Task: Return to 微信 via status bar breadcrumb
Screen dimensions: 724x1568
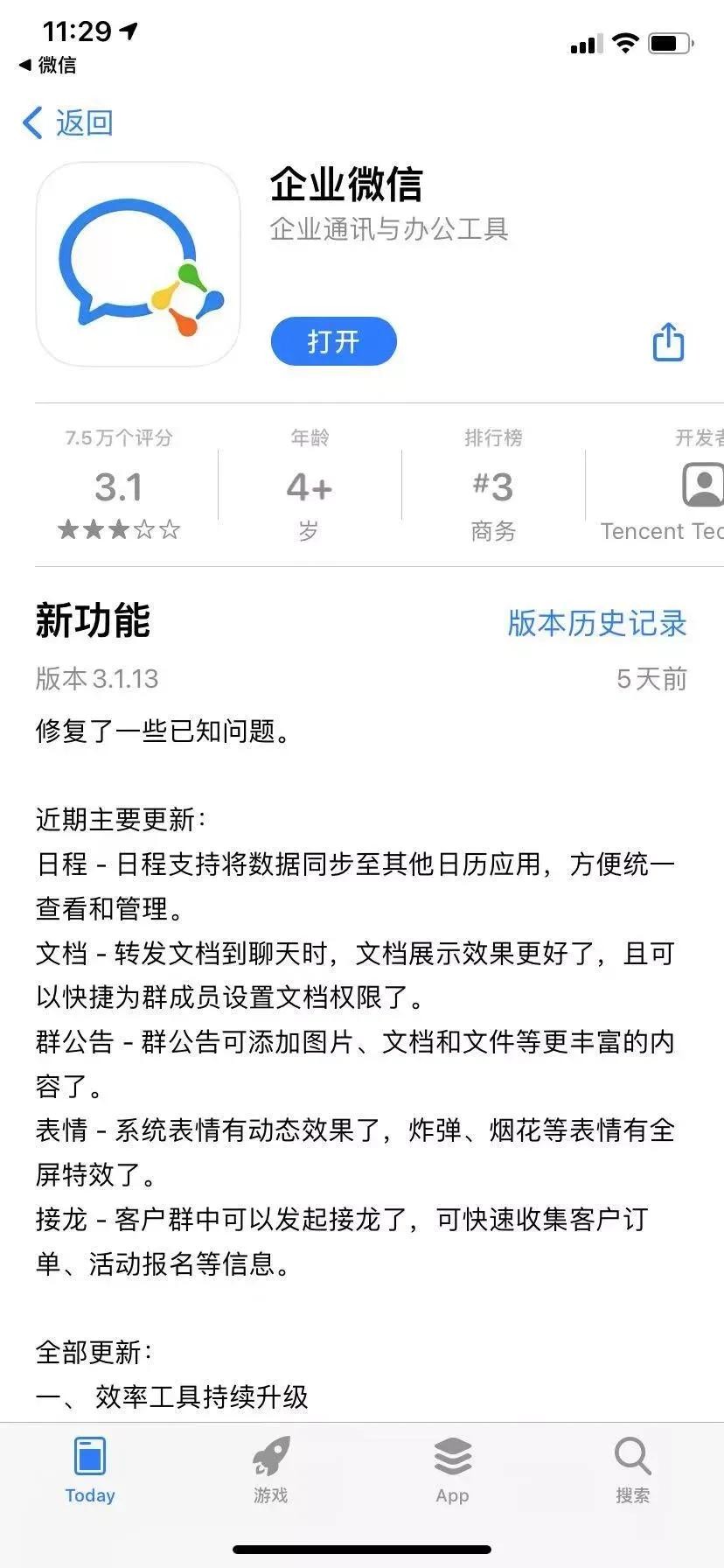Action: (x=48, y=65)
